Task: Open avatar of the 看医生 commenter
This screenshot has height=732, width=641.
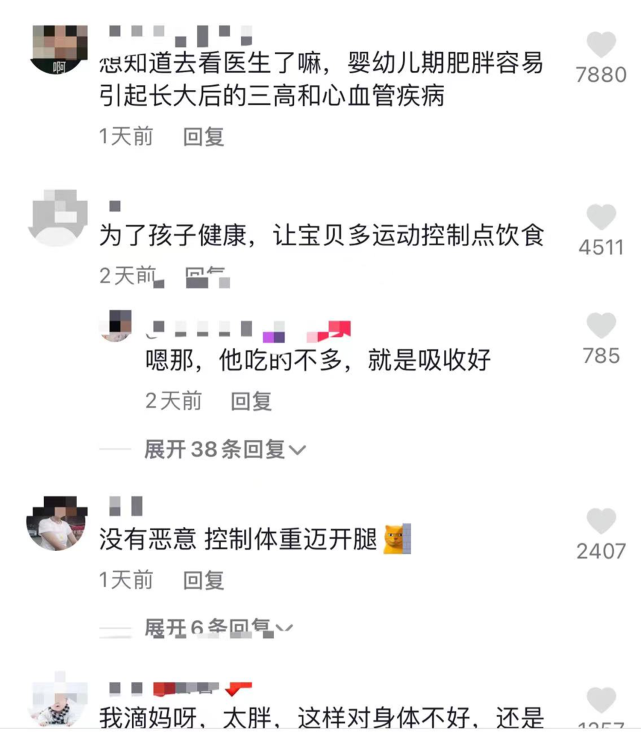Action: pyautogui.click(x=59, y=46)
